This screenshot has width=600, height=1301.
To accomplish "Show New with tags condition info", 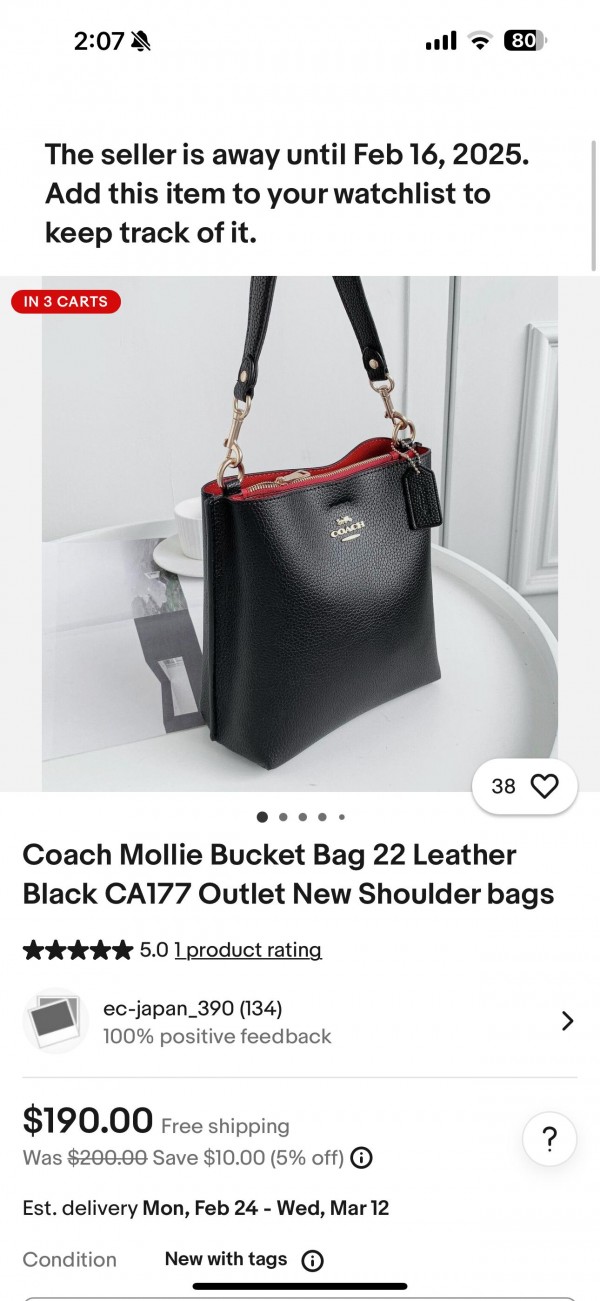I will pyautogui.click(x=312, y=1260).
